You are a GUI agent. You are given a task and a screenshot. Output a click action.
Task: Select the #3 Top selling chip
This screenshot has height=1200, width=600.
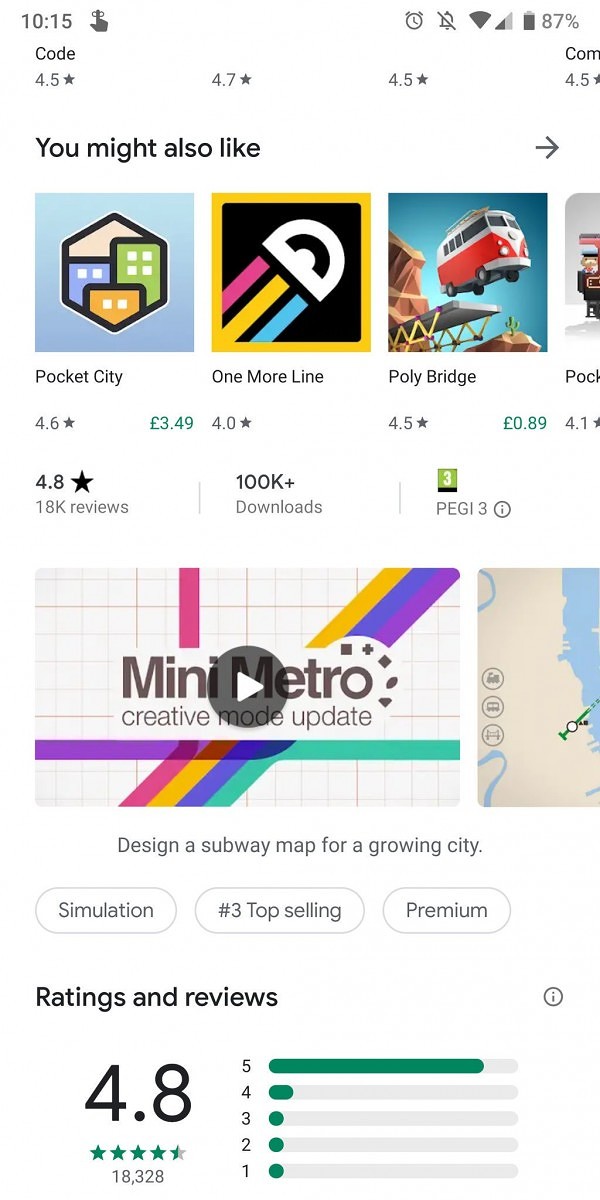click(x=280, y=910)
